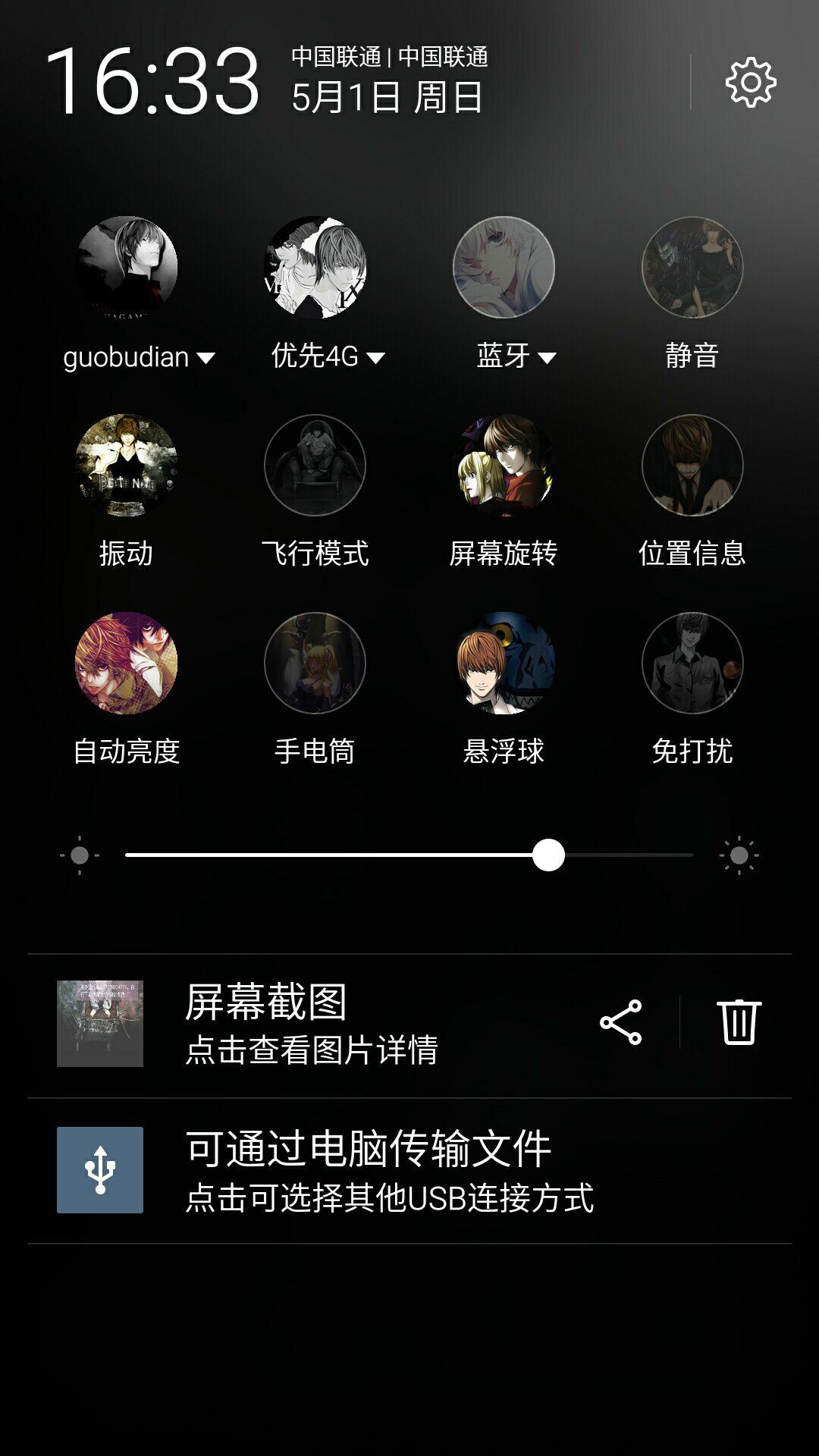Tap the brightness slider to adjust brightness
Image resolution: width=819 pixels, height=1456 pixels.
(409, 855)
